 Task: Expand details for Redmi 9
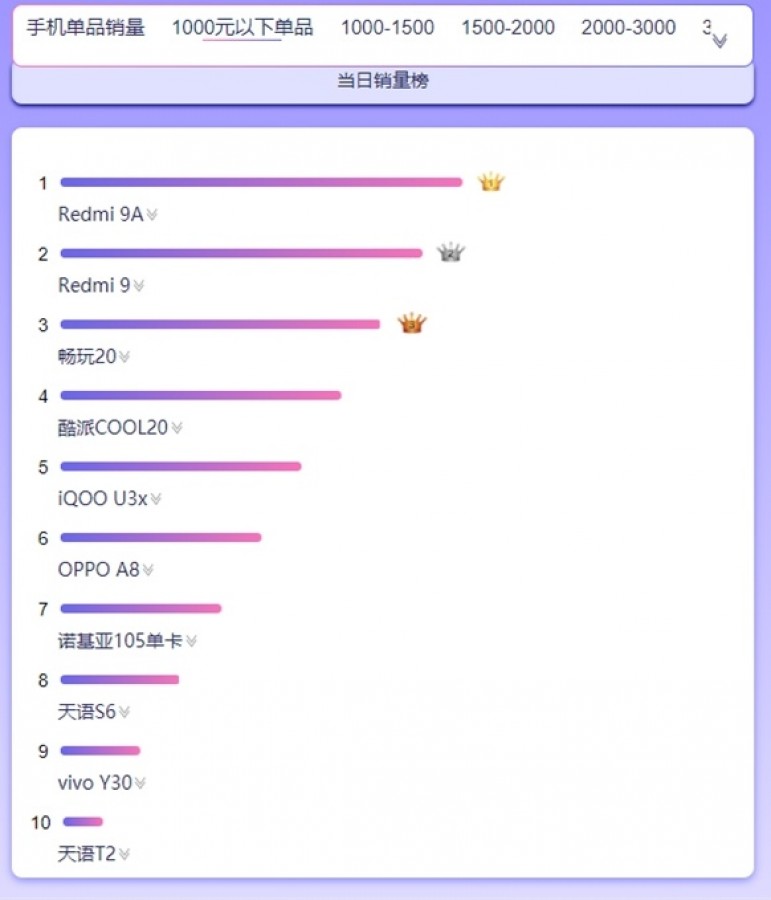click(139, 286)
